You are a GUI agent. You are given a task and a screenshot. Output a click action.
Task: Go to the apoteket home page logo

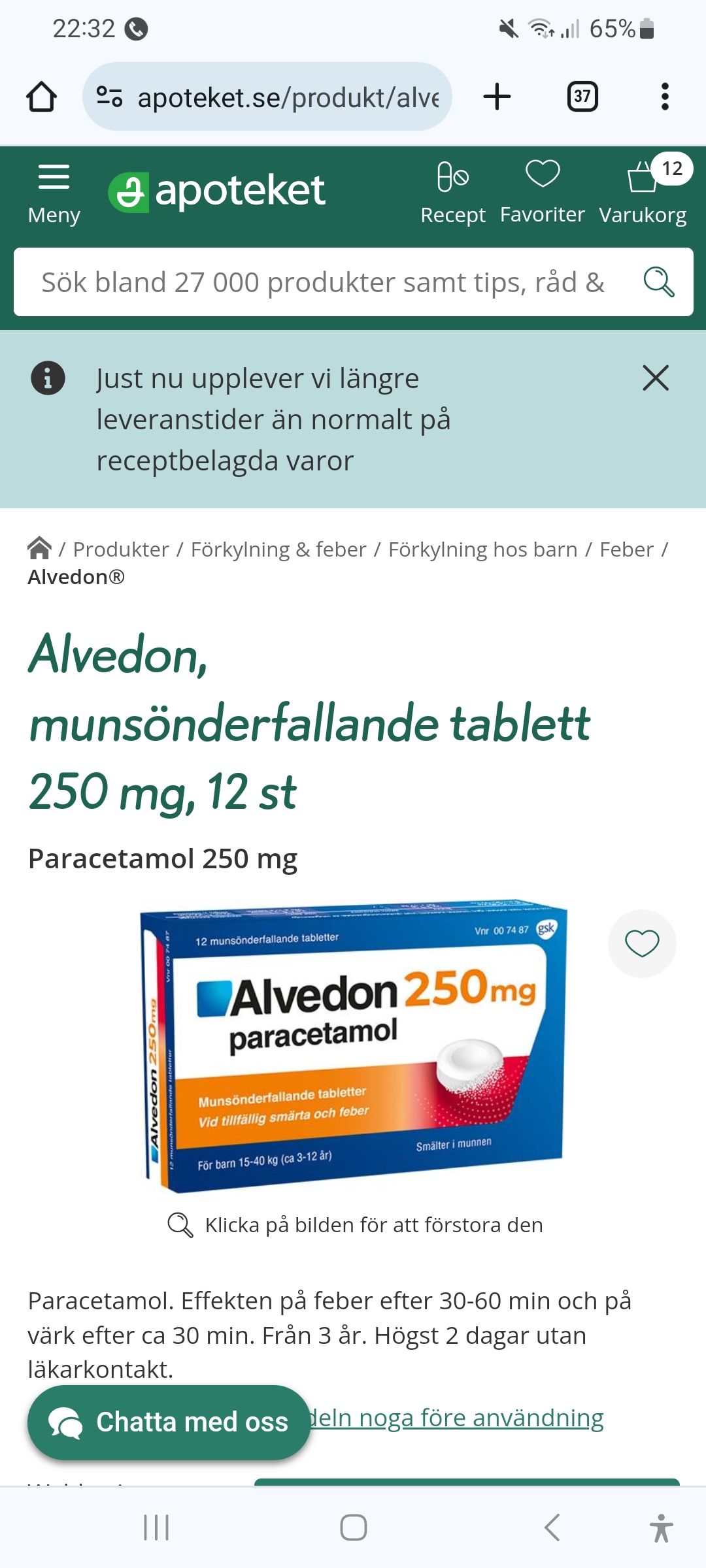tap(217, 191)
